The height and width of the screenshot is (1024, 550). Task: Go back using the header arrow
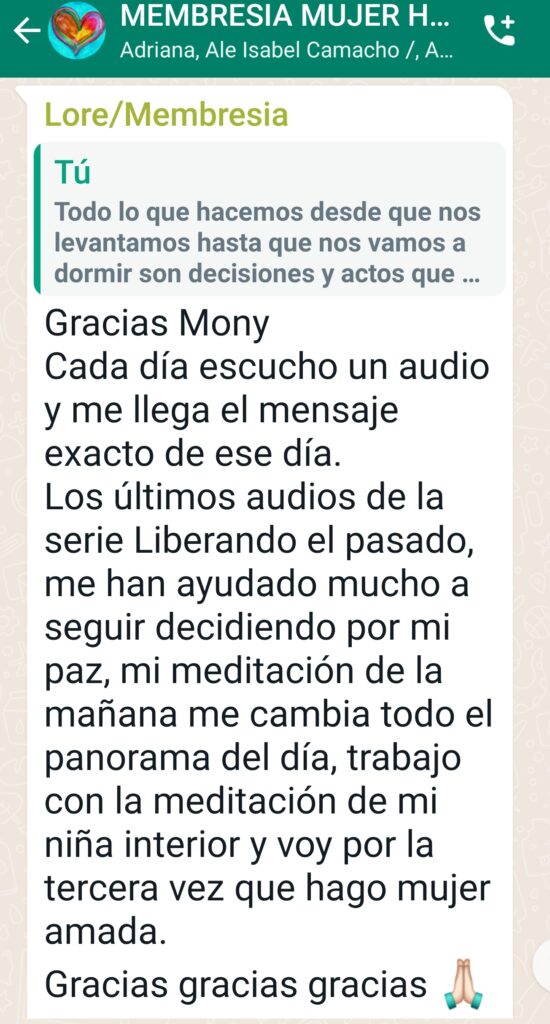pos(27,31)
